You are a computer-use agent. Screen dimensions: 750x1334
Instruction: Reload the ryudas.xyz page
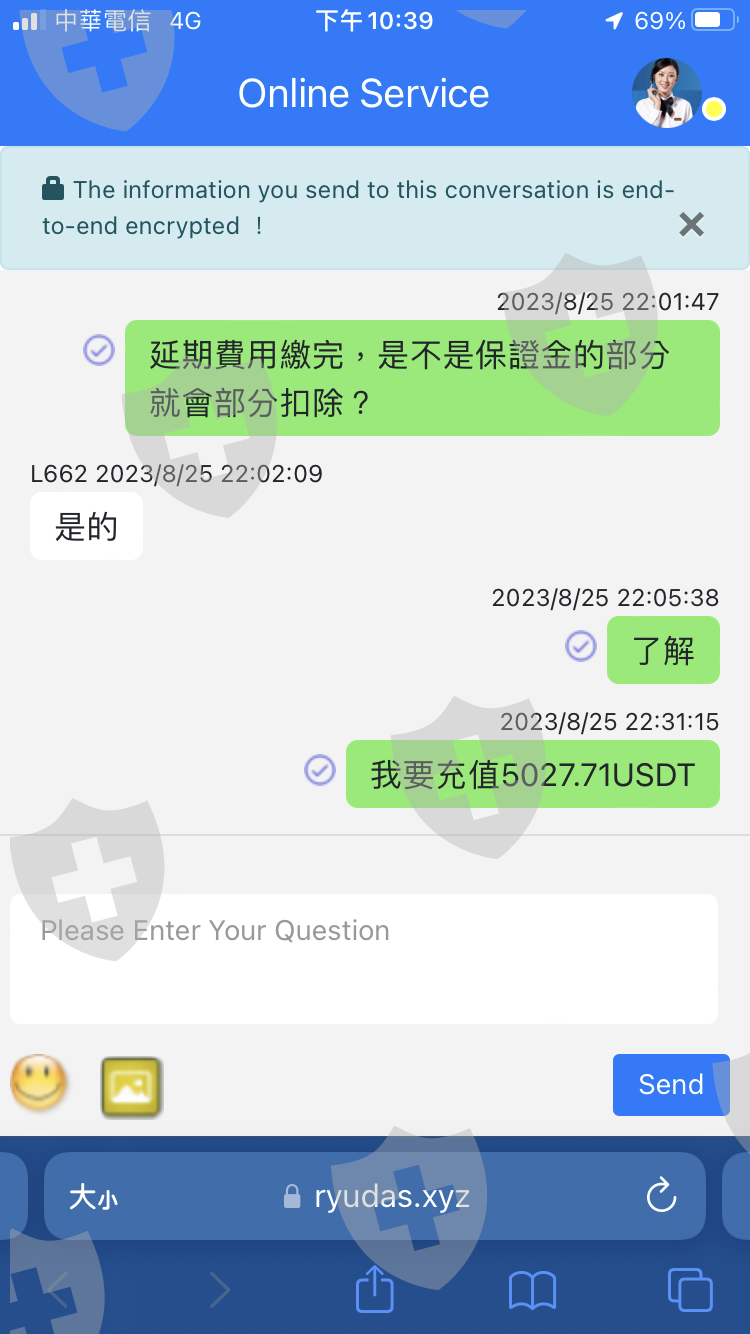point(661,1196)
